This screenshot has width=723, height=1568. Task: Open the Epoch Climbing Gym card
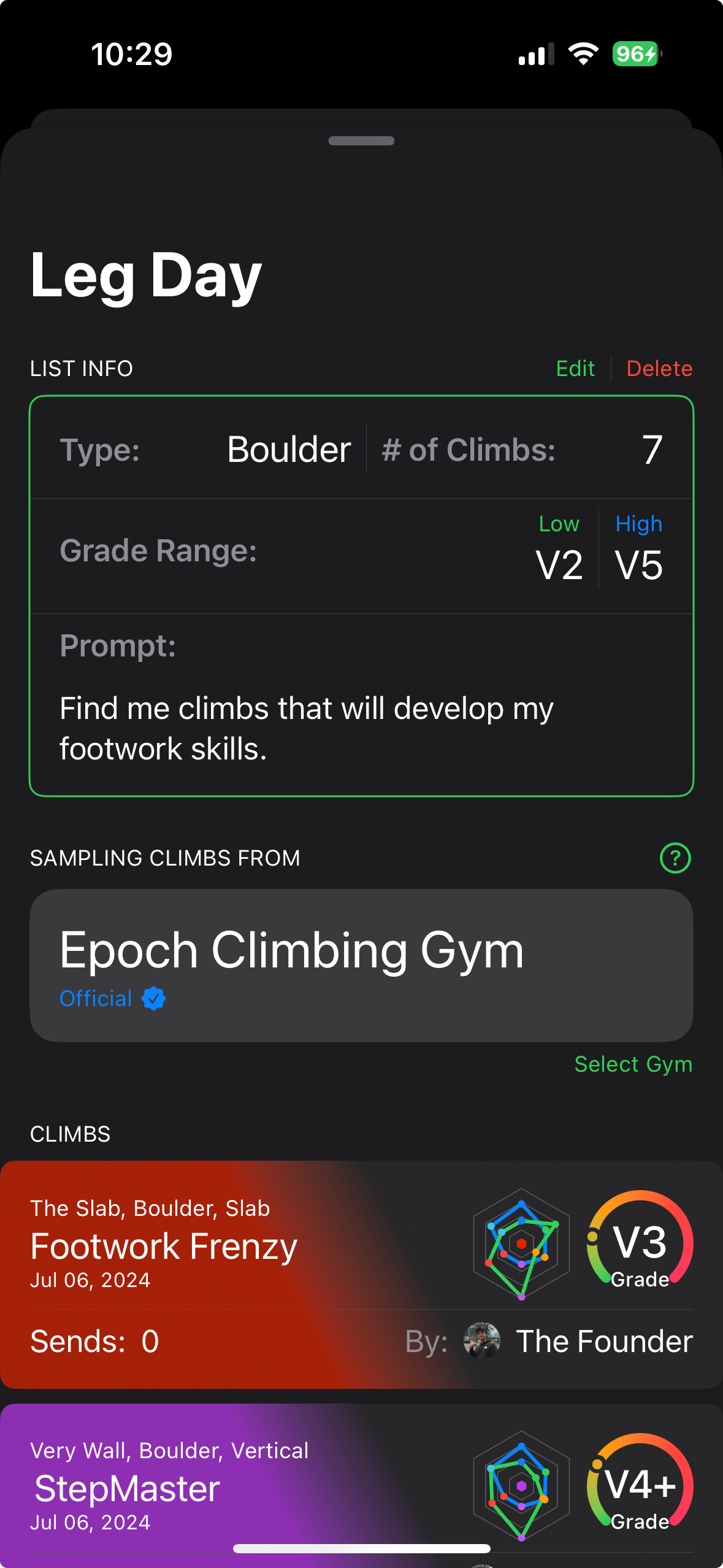[x=361, y=966]
